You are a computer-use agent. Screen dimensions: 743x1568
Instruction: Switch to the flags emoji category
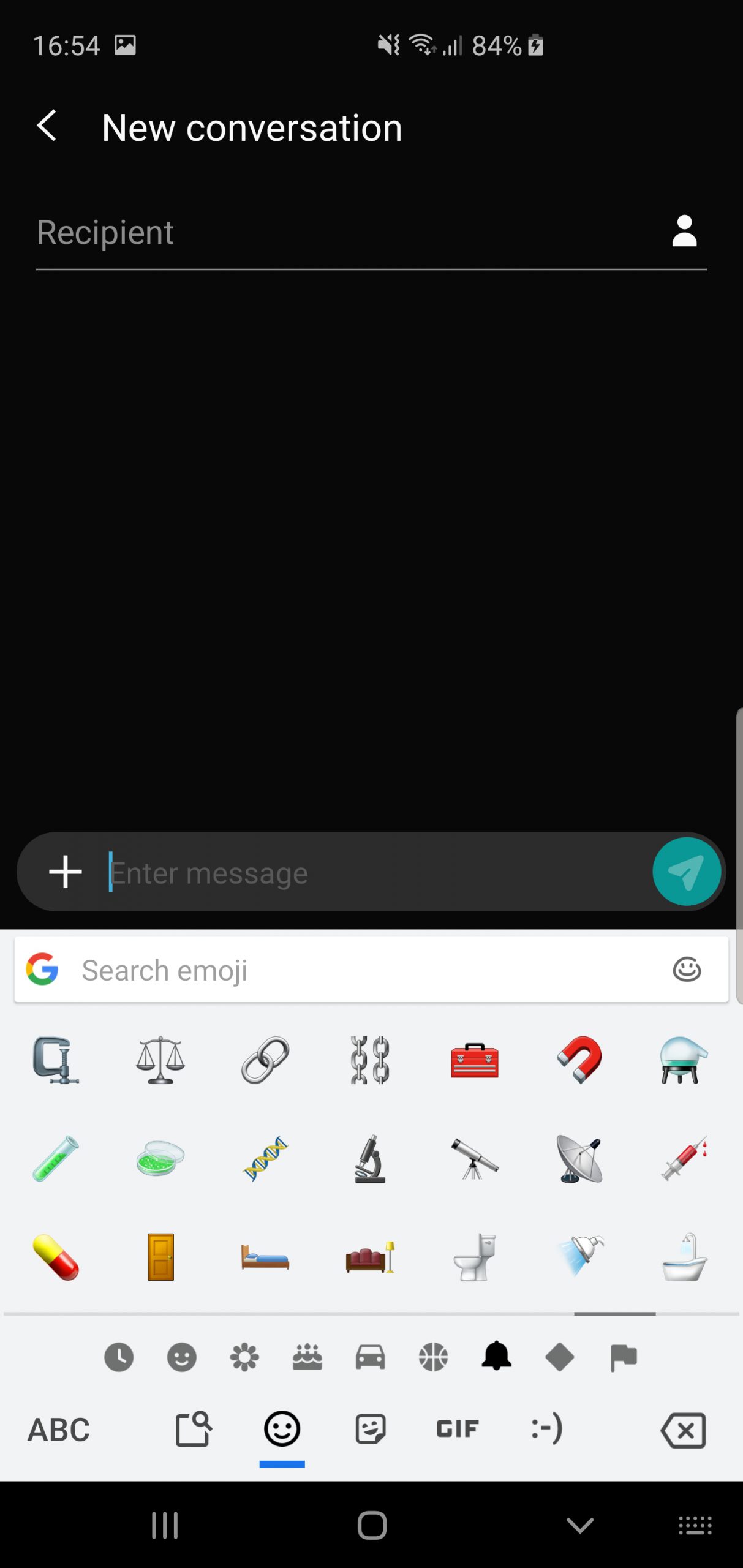point(623,1357)
